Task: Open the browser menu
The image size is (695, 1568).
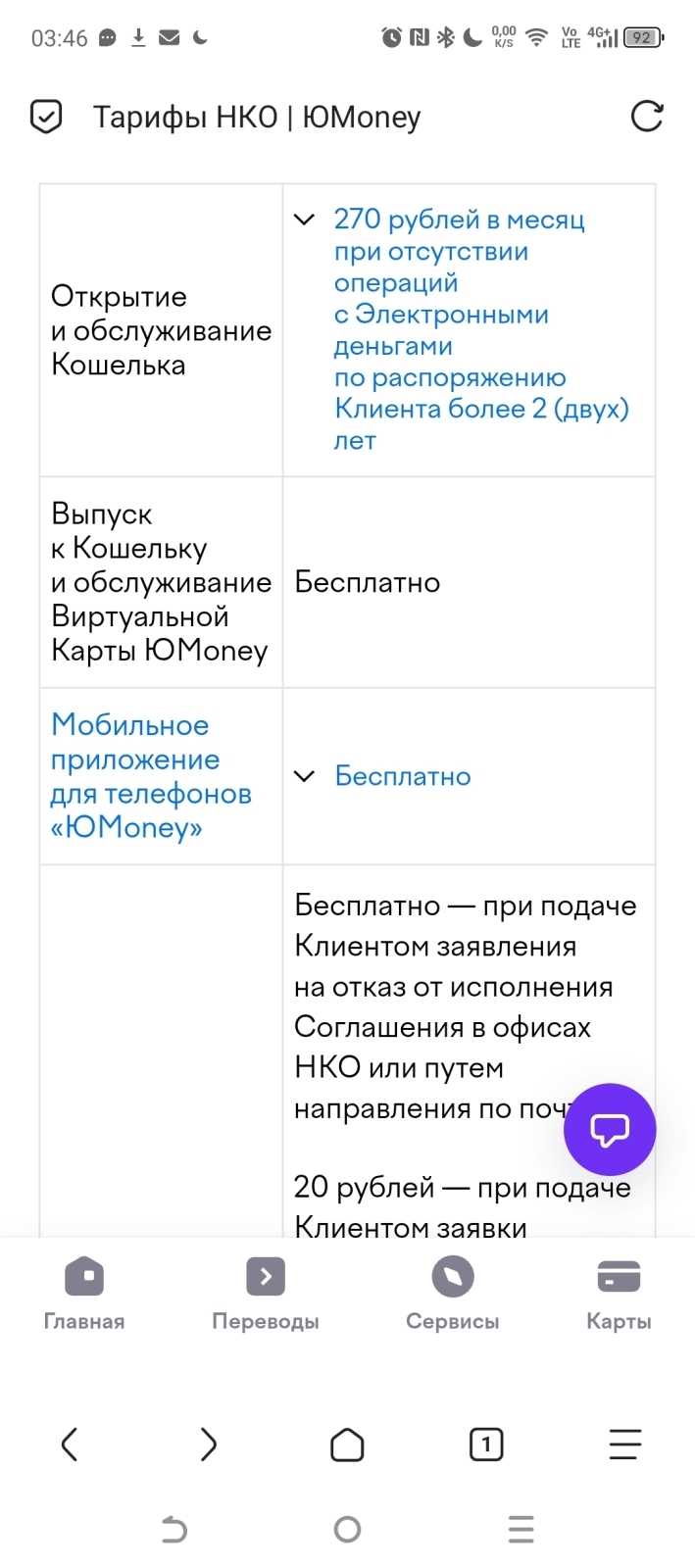Action: (624, 1445)
